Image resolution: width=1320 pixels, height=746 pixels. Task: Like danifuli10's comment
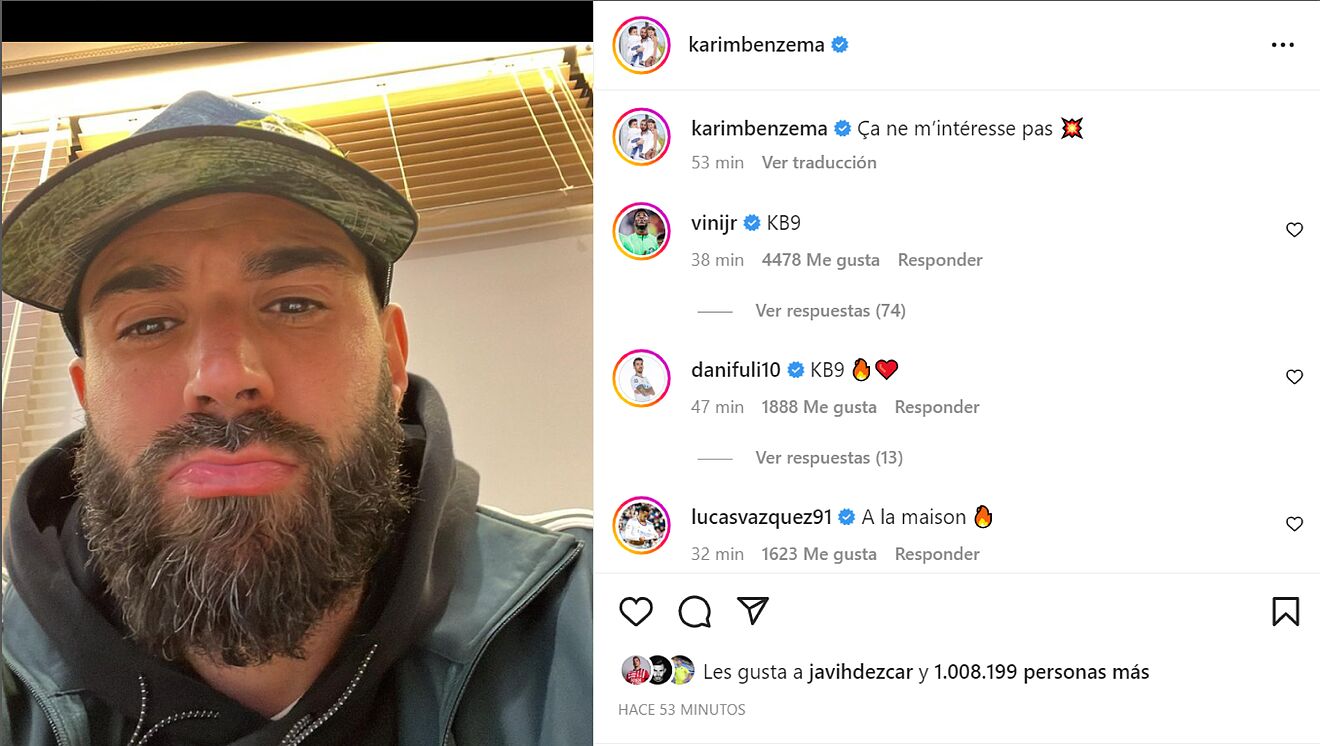pyautogui.click(x=1294, y=377)
